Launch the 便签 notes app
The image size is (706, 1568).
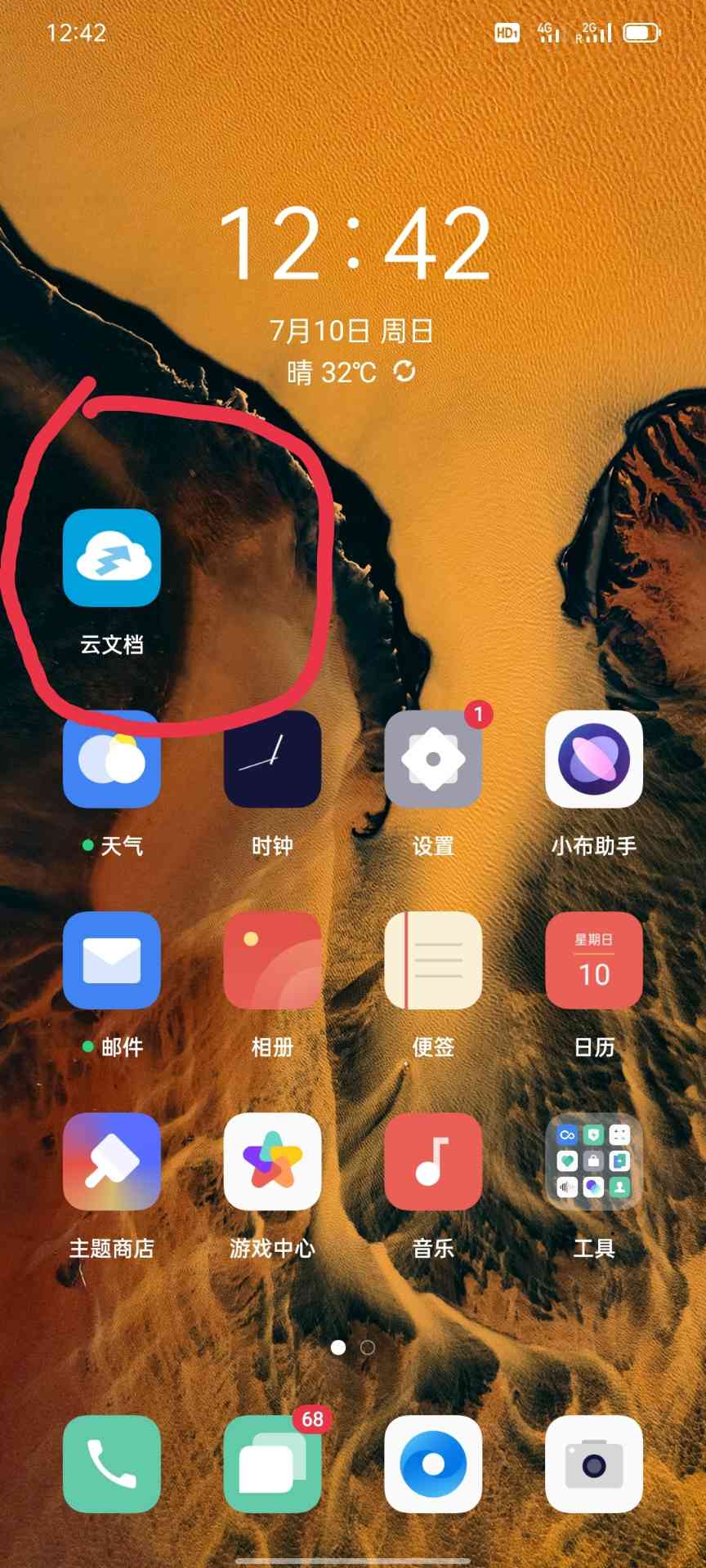pyautogui.click(x=433, y=960)
